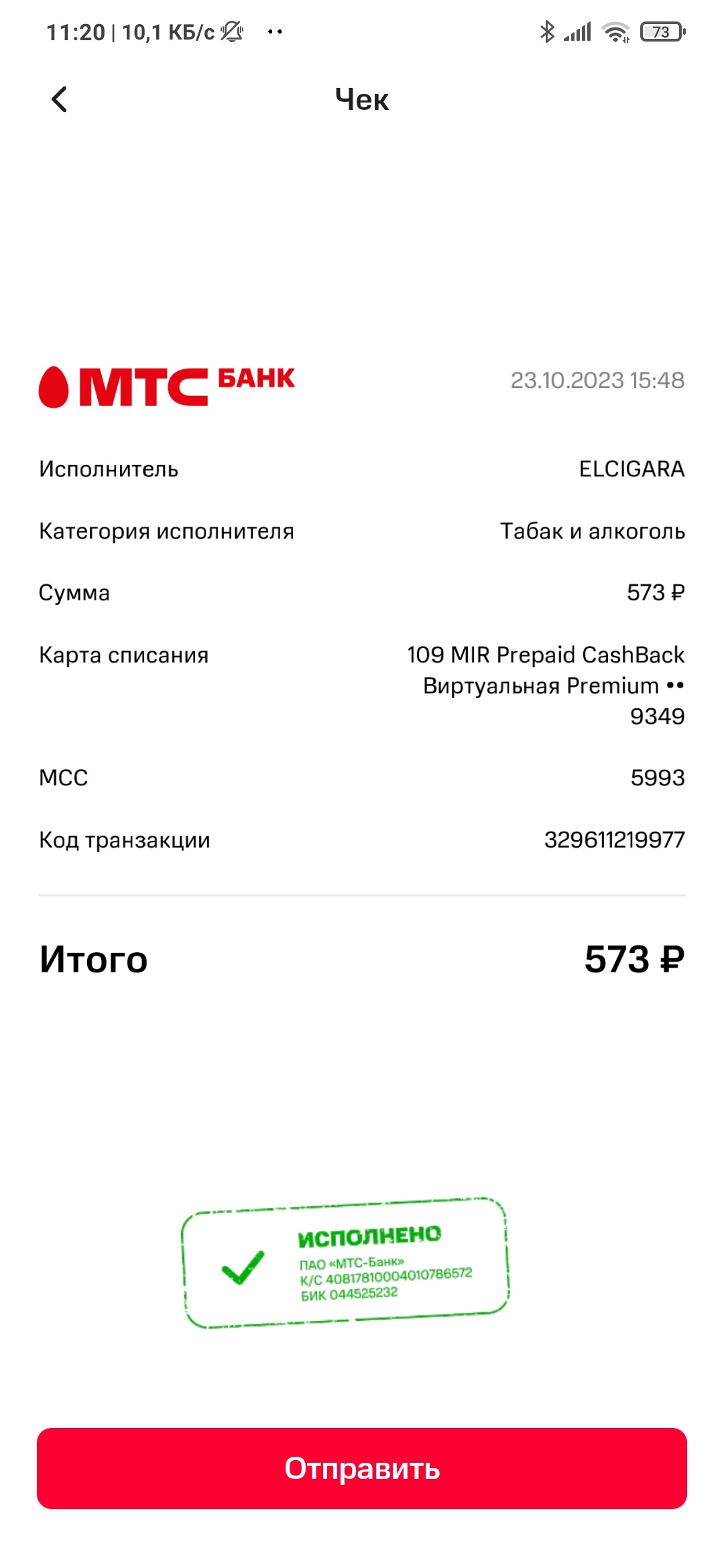Tap the Отправить button
The image size is (724, 1568).
point(362,1468)
